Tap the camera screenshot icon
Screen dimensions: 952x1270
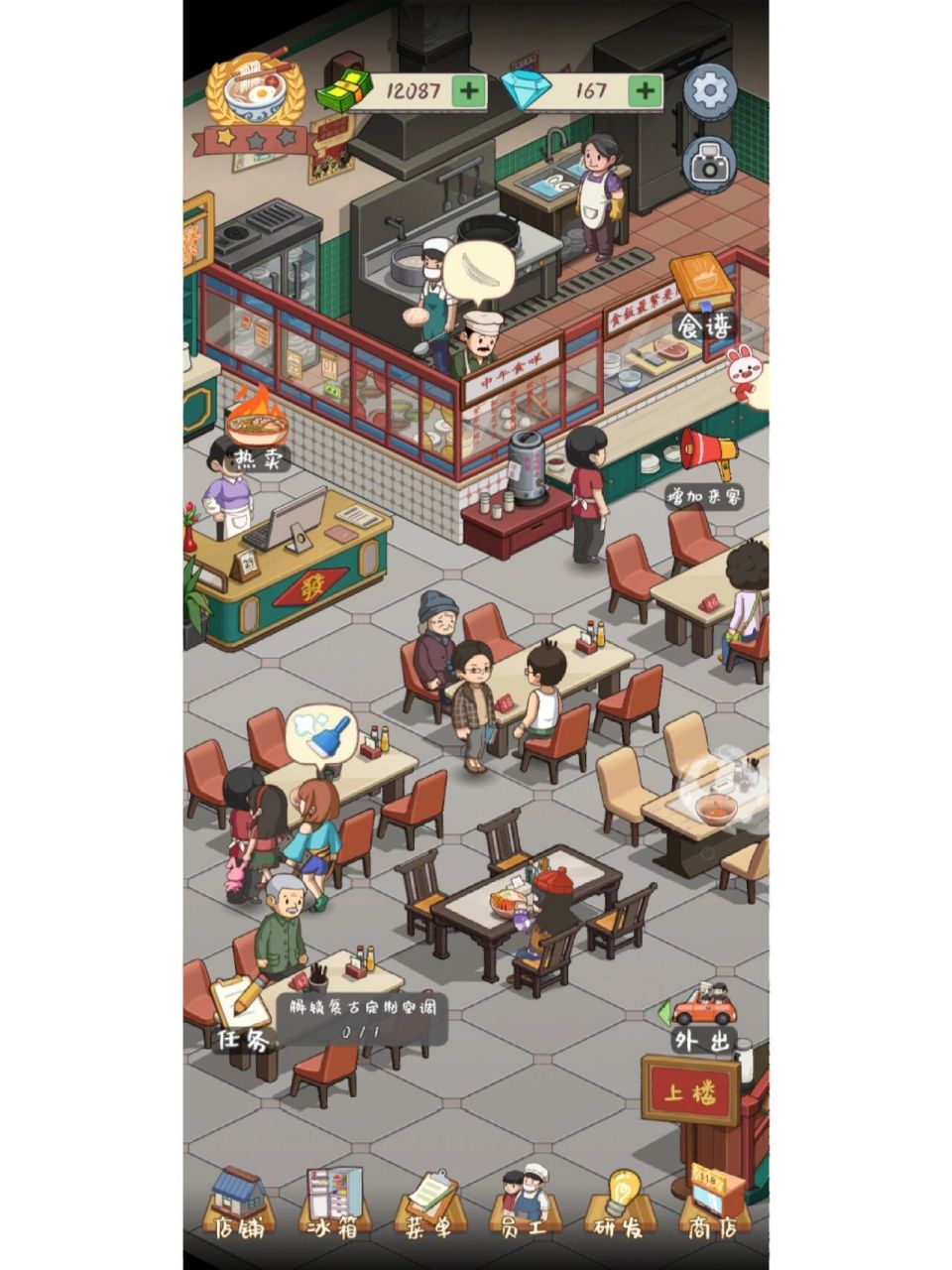click(x=709, y=164)
